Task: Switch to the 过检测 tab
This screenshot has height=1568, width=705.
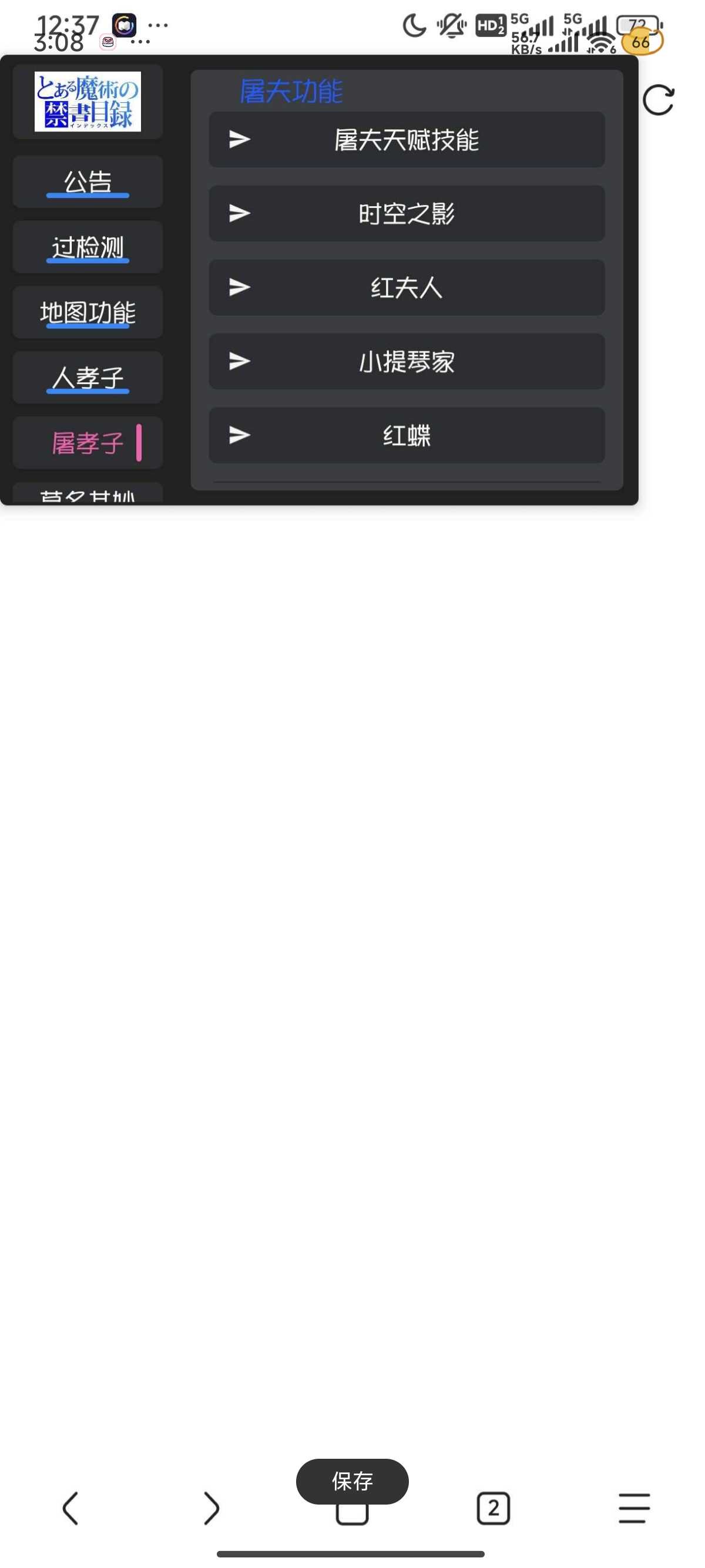Action: [88, 247]
